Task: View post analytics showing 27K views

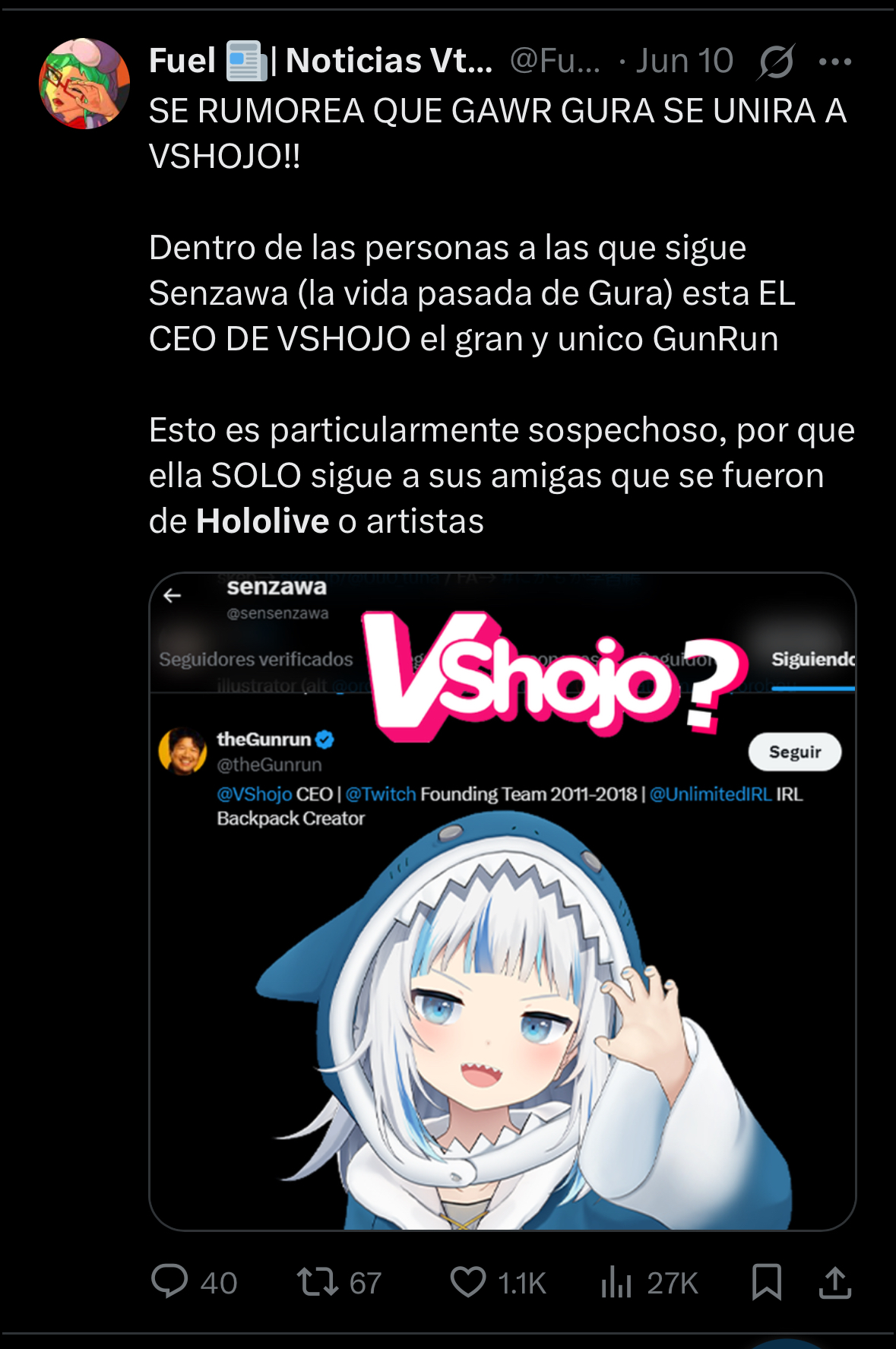Action: 617,1281
